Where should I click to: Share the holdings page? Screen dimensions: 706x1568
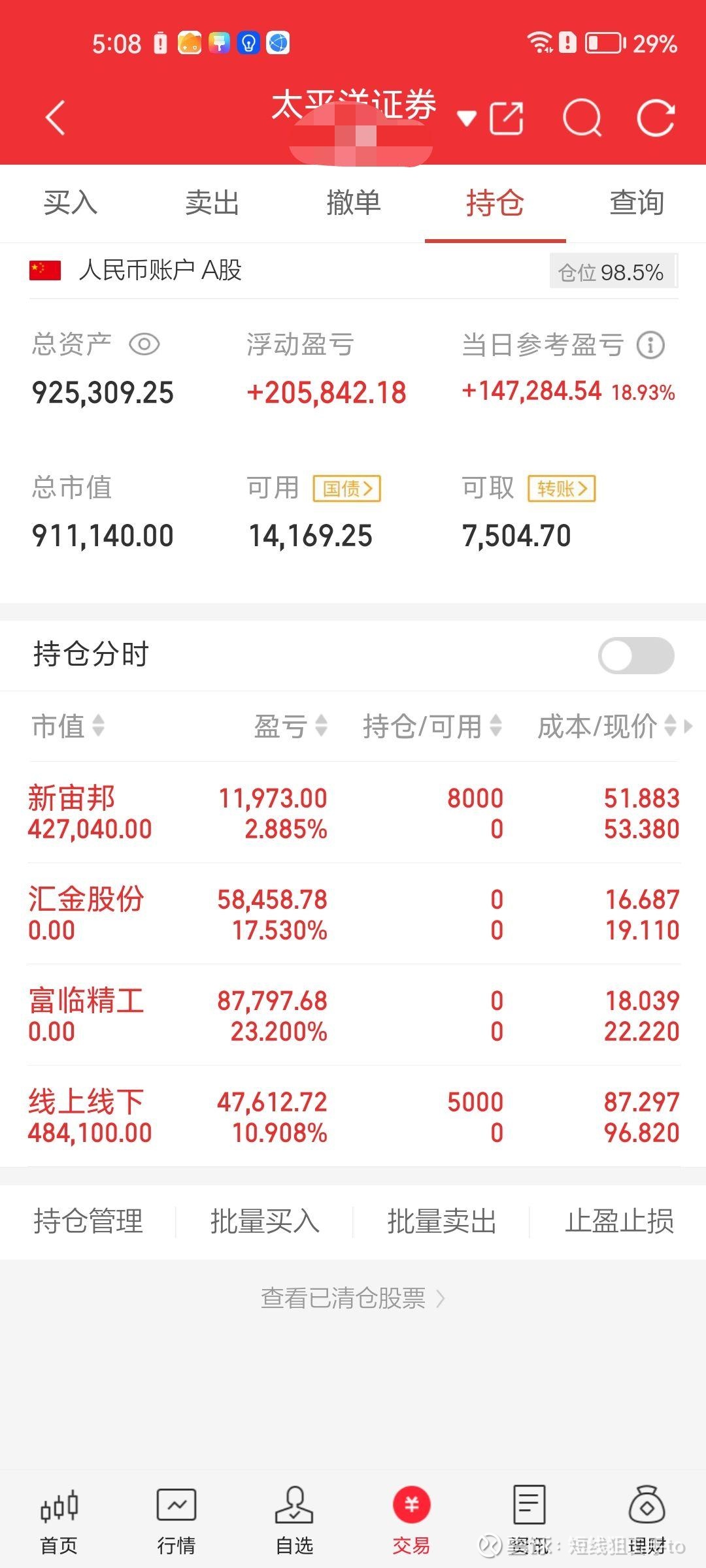(x=507, y=118)
